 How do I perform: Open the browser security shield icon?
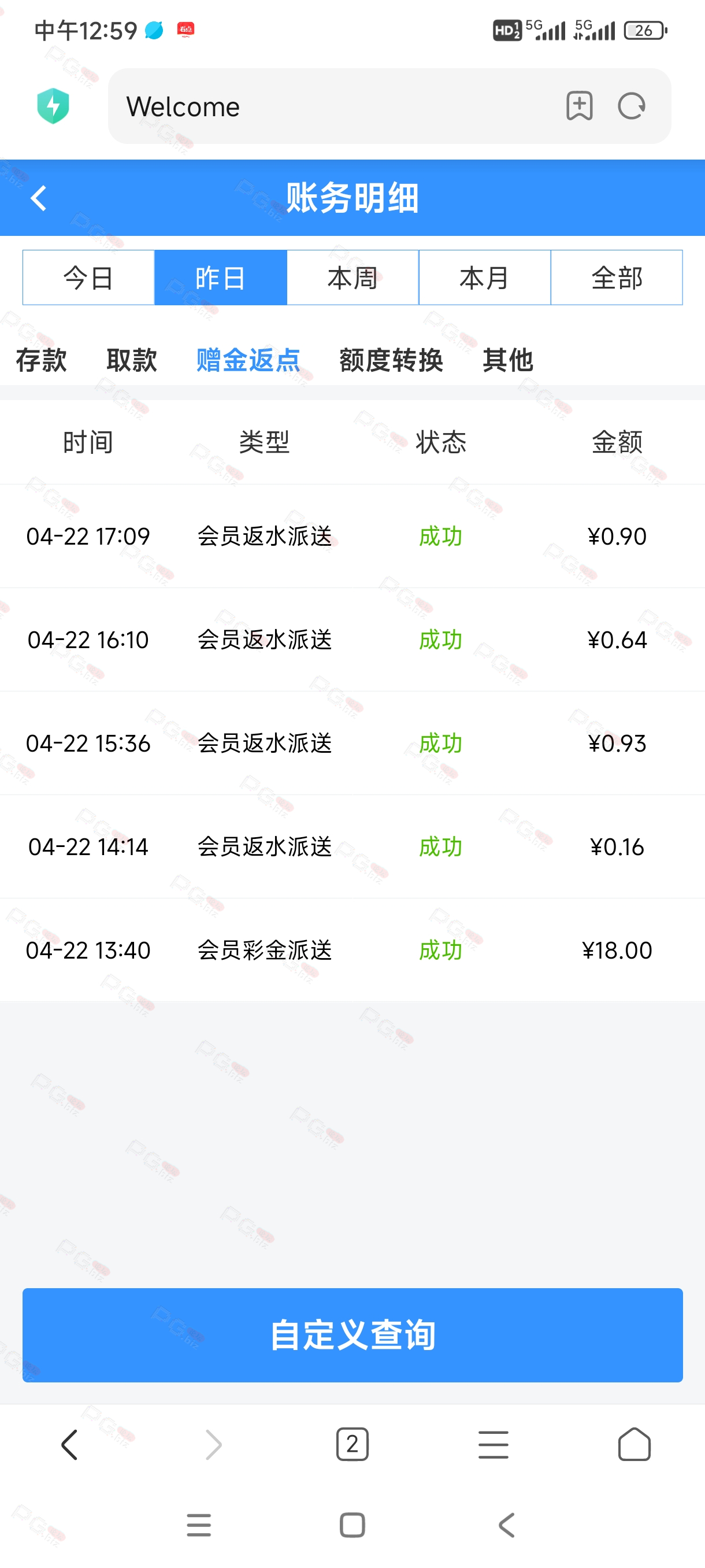[x=54, y=106]
